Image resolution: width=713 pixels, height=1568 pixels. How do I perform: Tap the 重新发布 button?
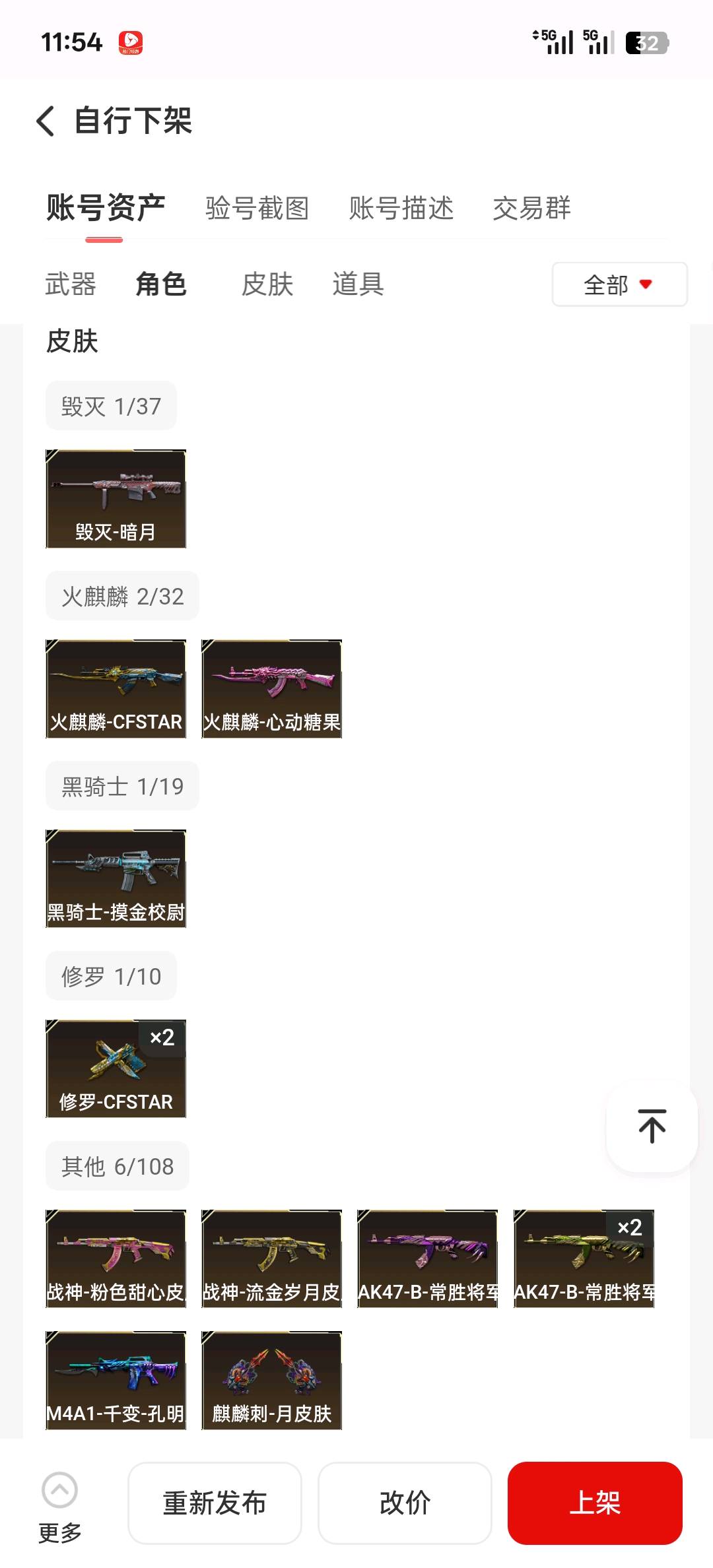point(215,1503)
